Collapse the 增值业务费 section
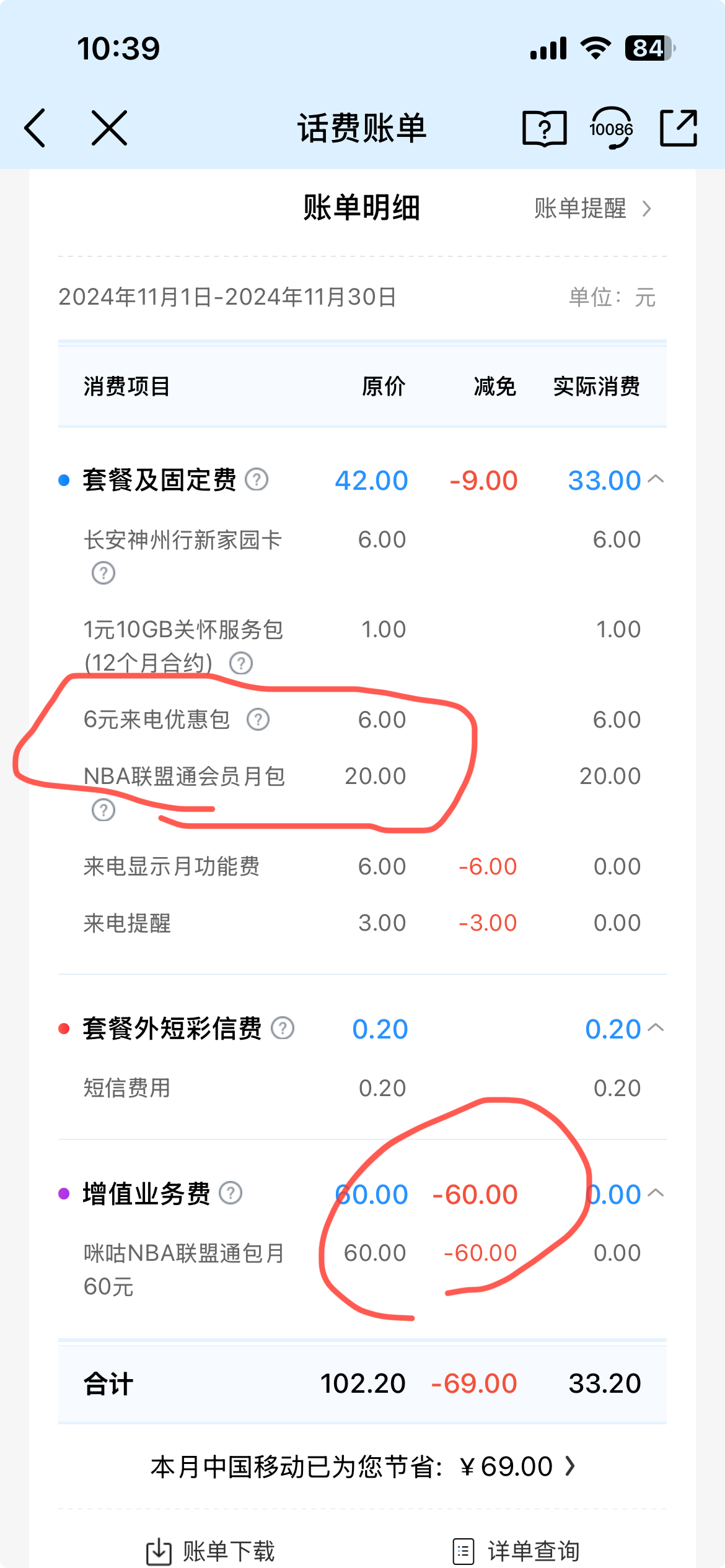725x1568 pixels. [656, 1193]
